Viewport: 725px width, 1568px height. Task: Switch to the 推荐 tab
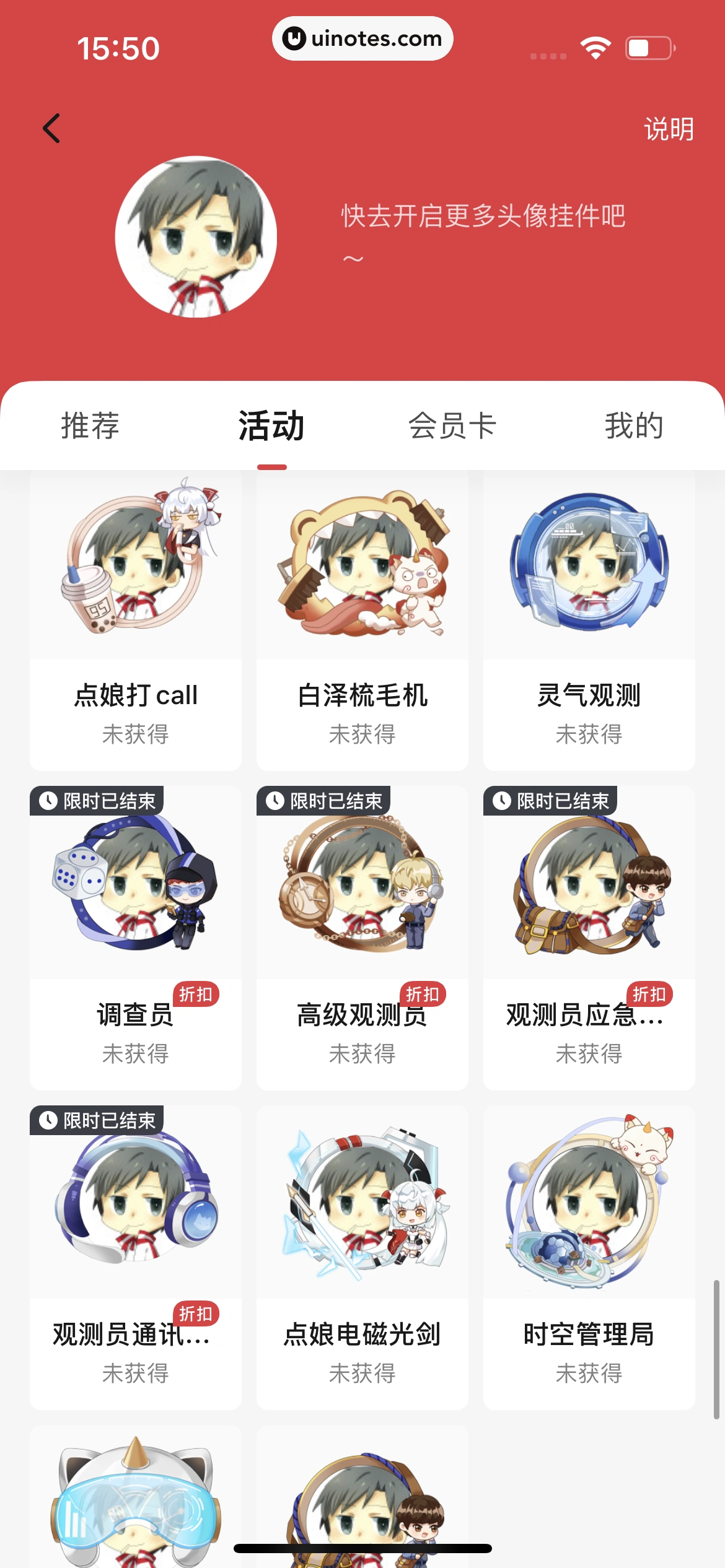(90, 426)
